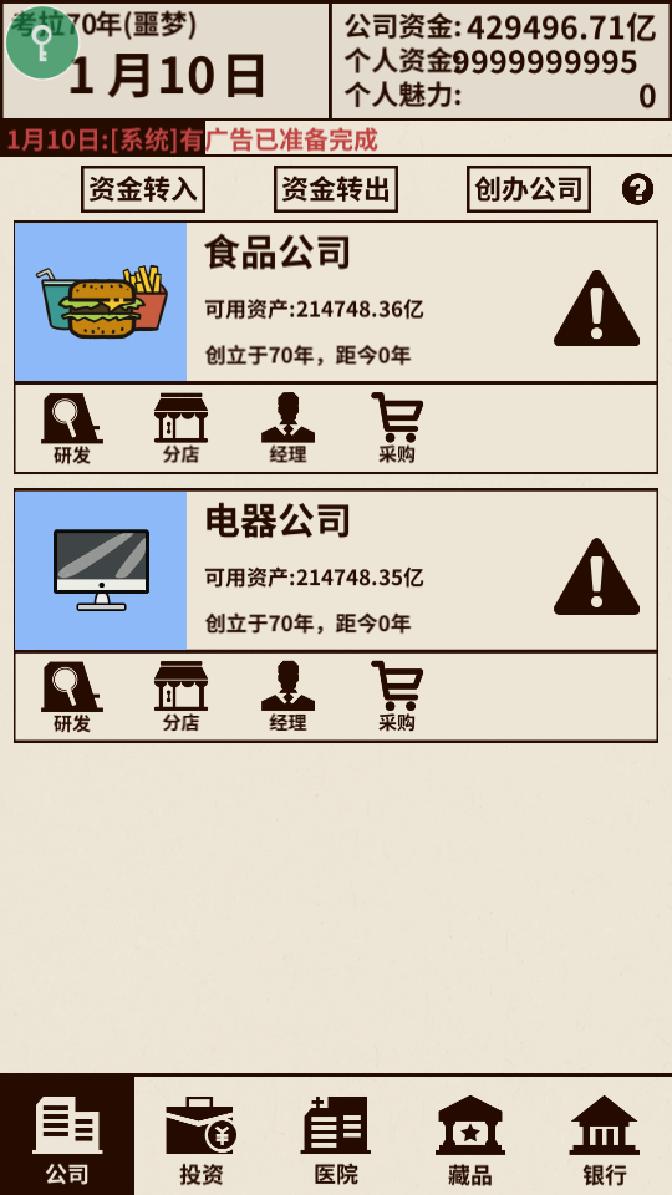Open the question mark help icon

point(637,189)
